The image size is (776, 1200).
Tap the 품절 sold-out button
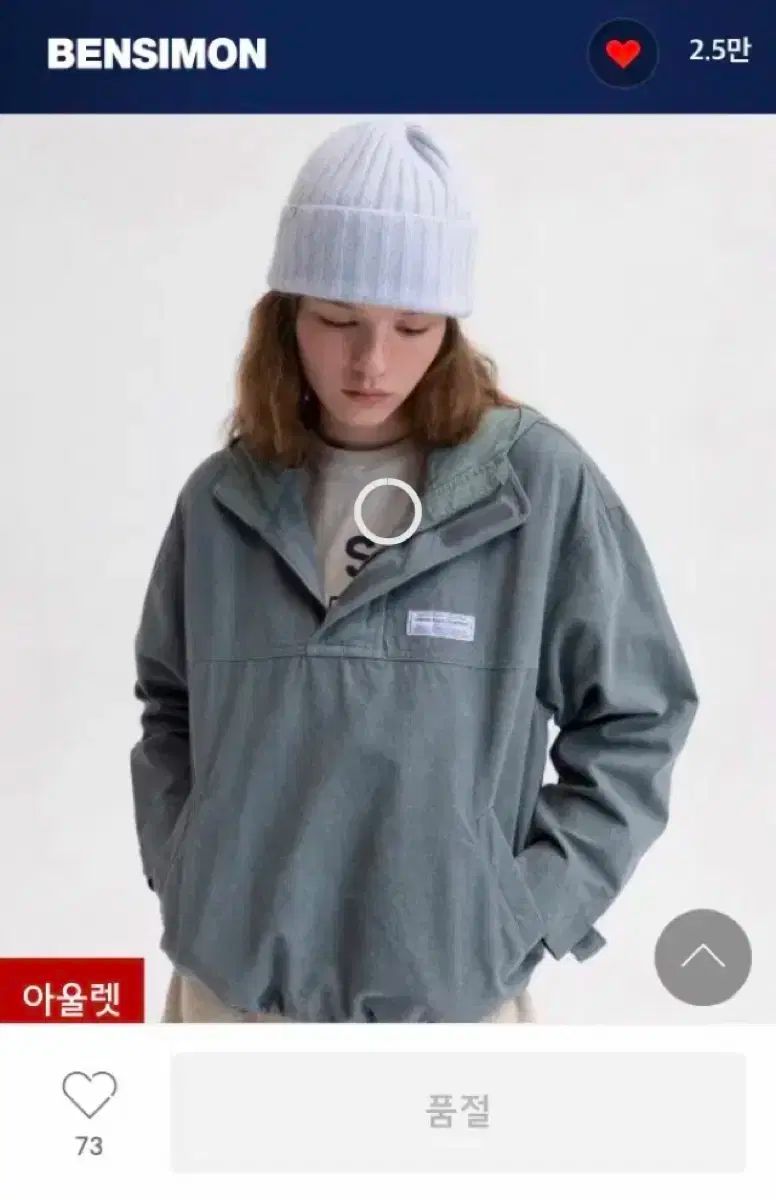458,1112
